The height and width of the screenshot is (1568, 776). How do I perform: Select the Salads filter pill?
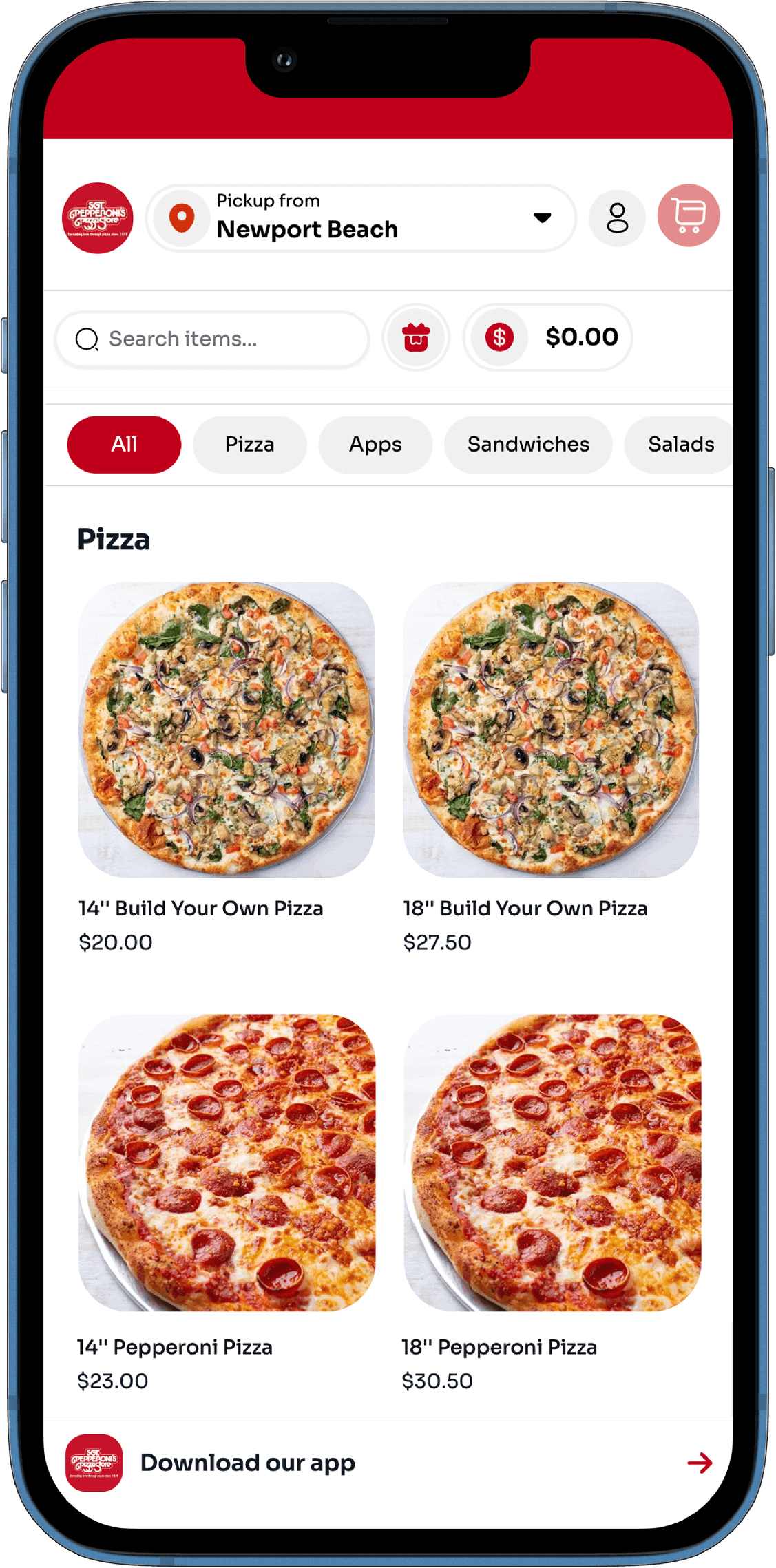point(680,445)
